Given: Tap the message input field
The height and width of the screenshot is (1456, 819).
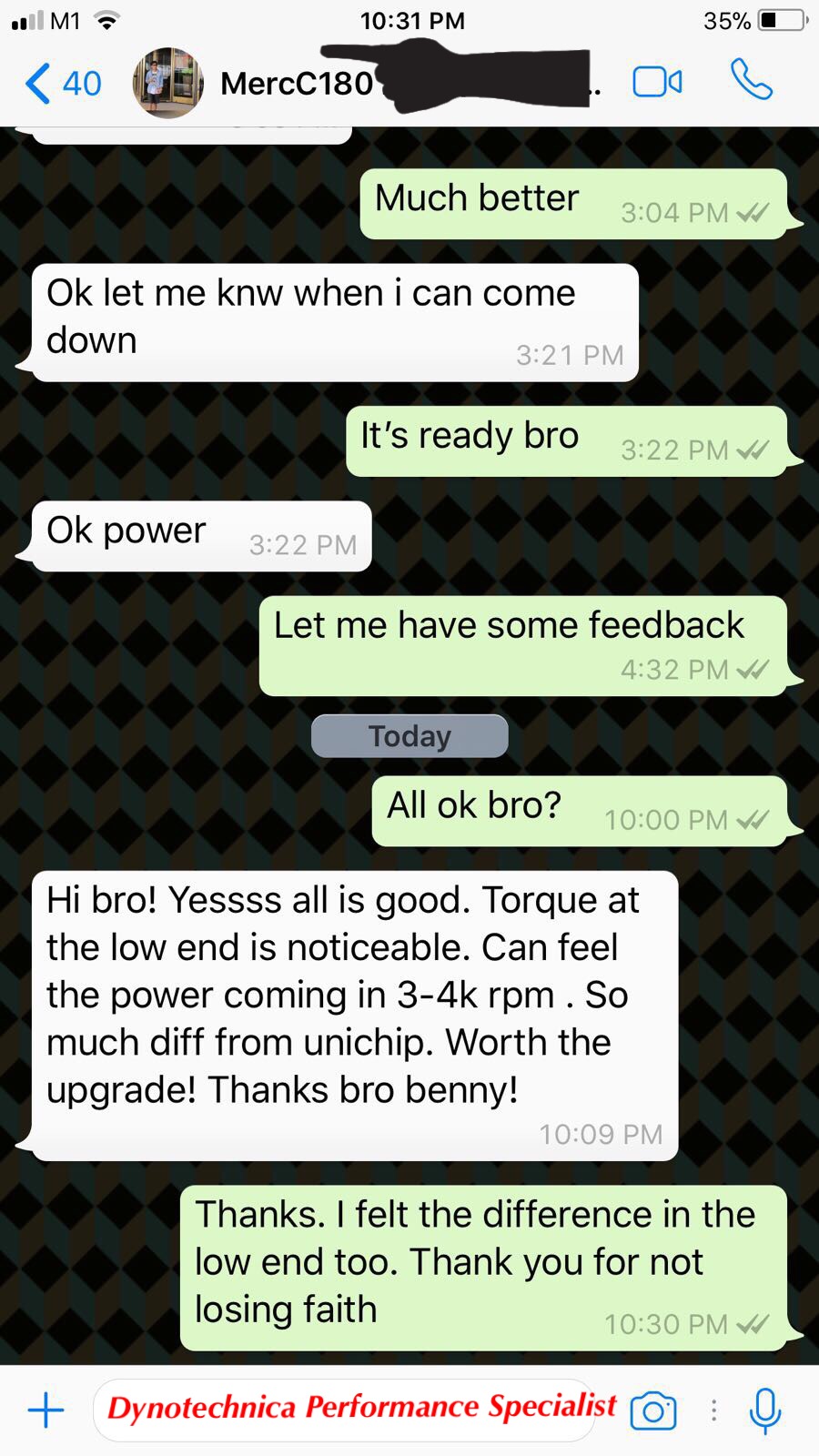Looking at the screenshot, I should coord(344,1410).
